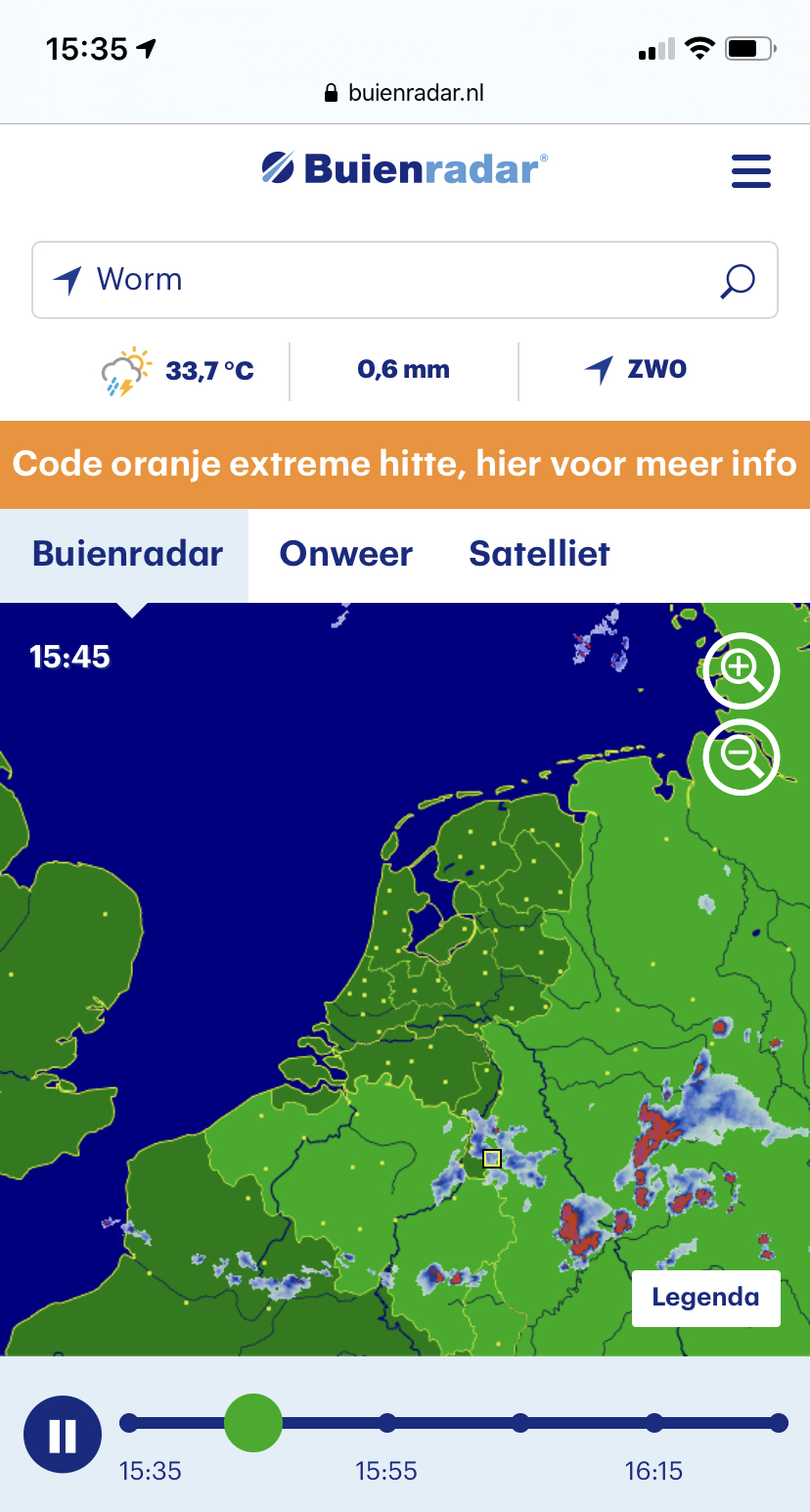Screen dimensions: 810x1512
Task: Jump to the 16:15 timeline point
Action: click(x=654, y=1423)
